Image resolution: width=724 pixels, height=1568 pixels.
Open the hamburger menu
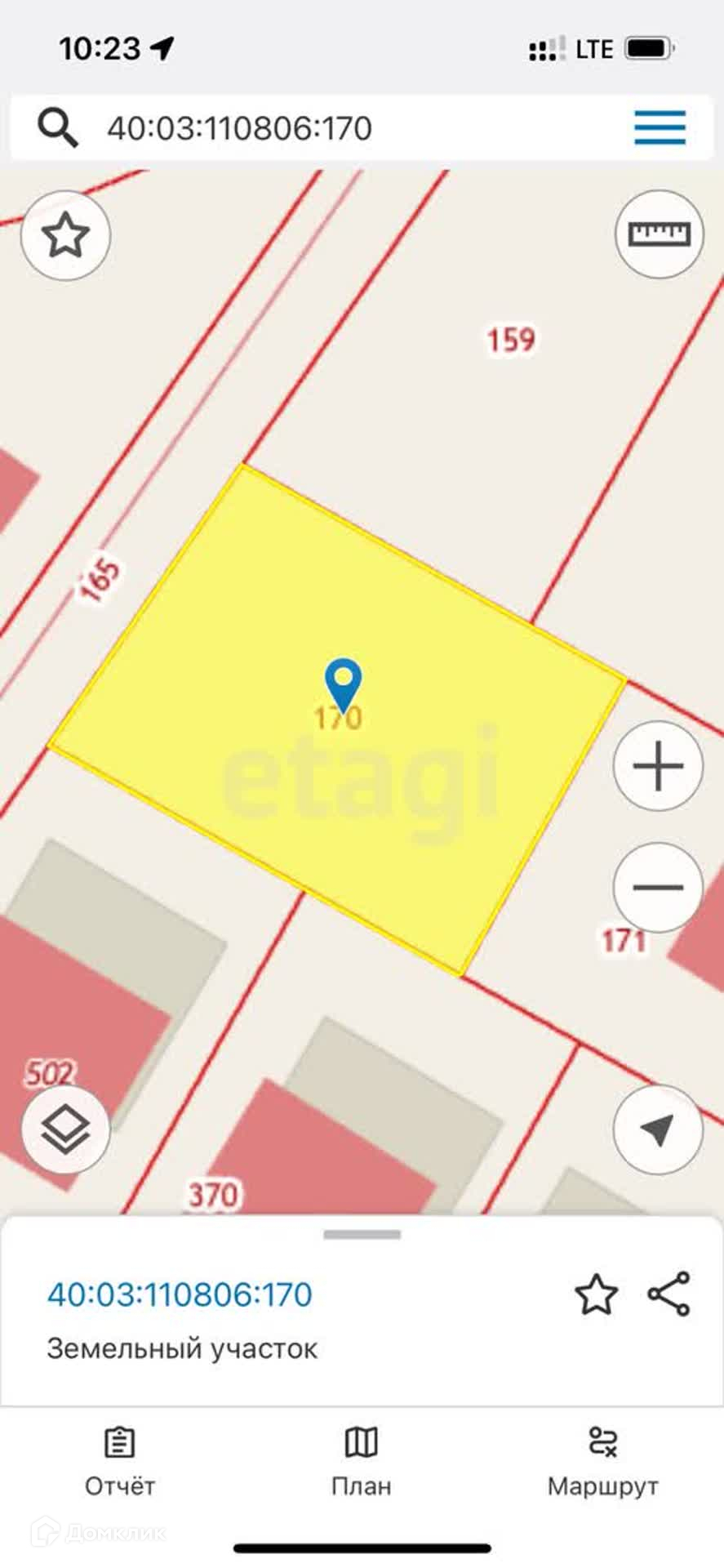660,127
